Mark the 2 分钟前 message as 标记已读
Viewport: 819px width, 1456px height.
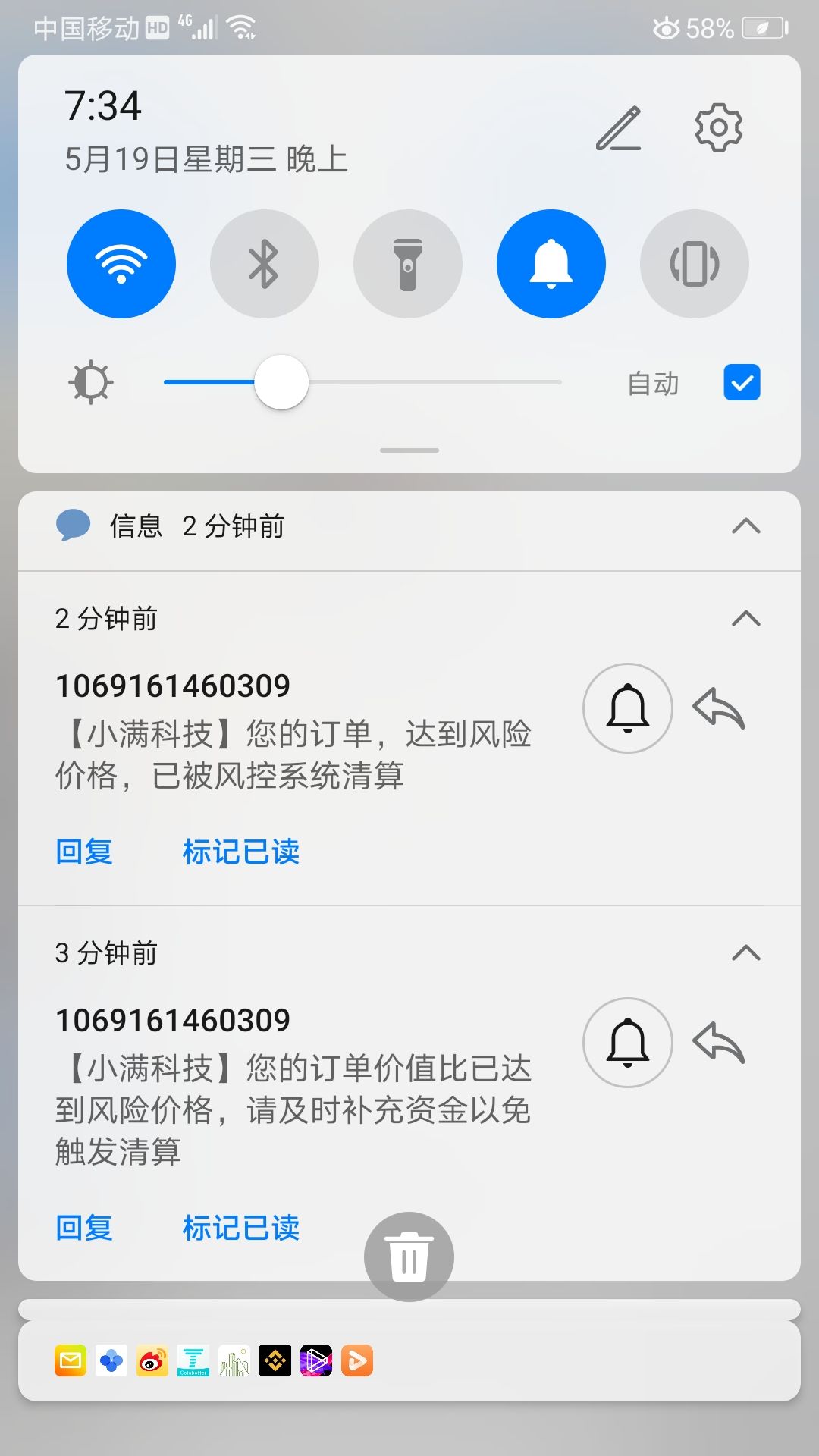click(241, 852)
